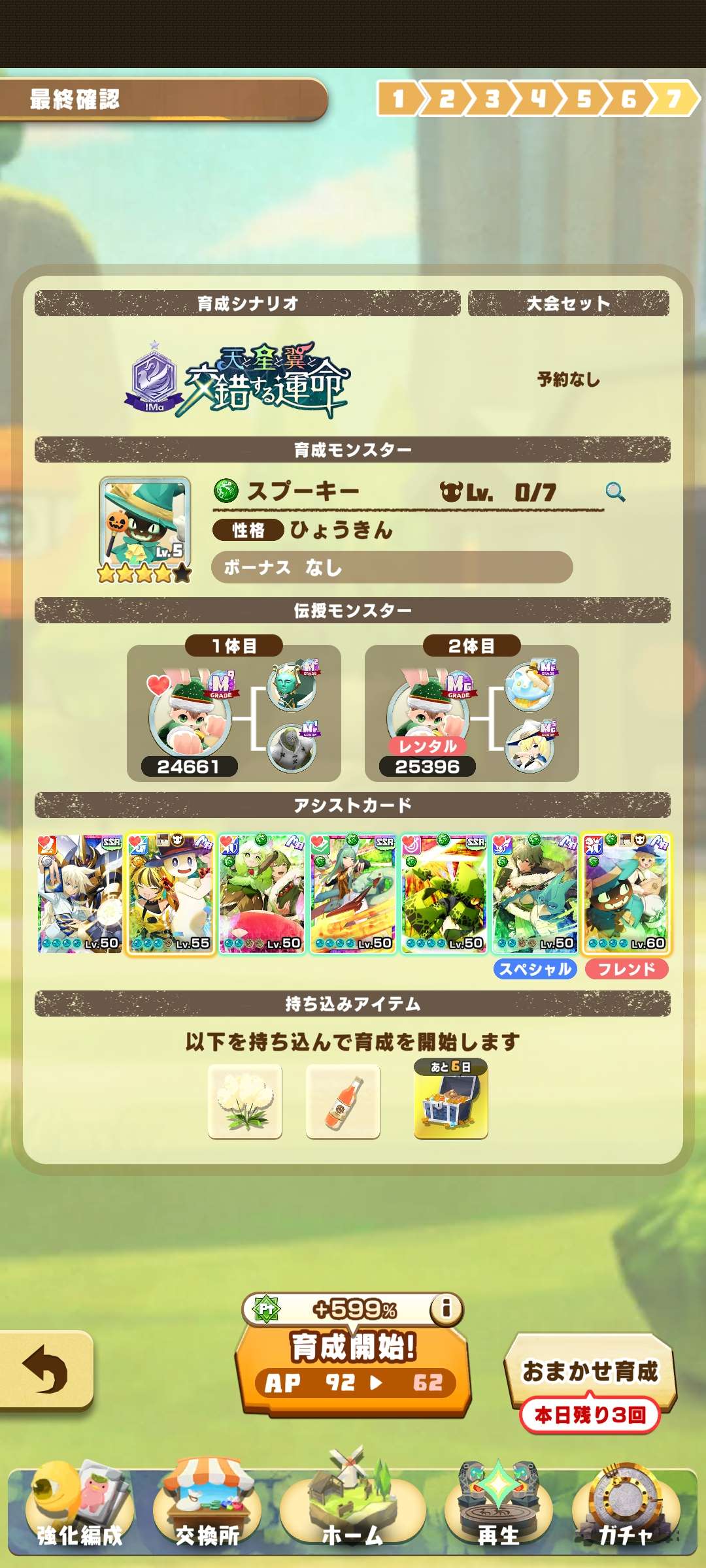
Task: View the スペシャル assist card
Action: click(535, 894)
